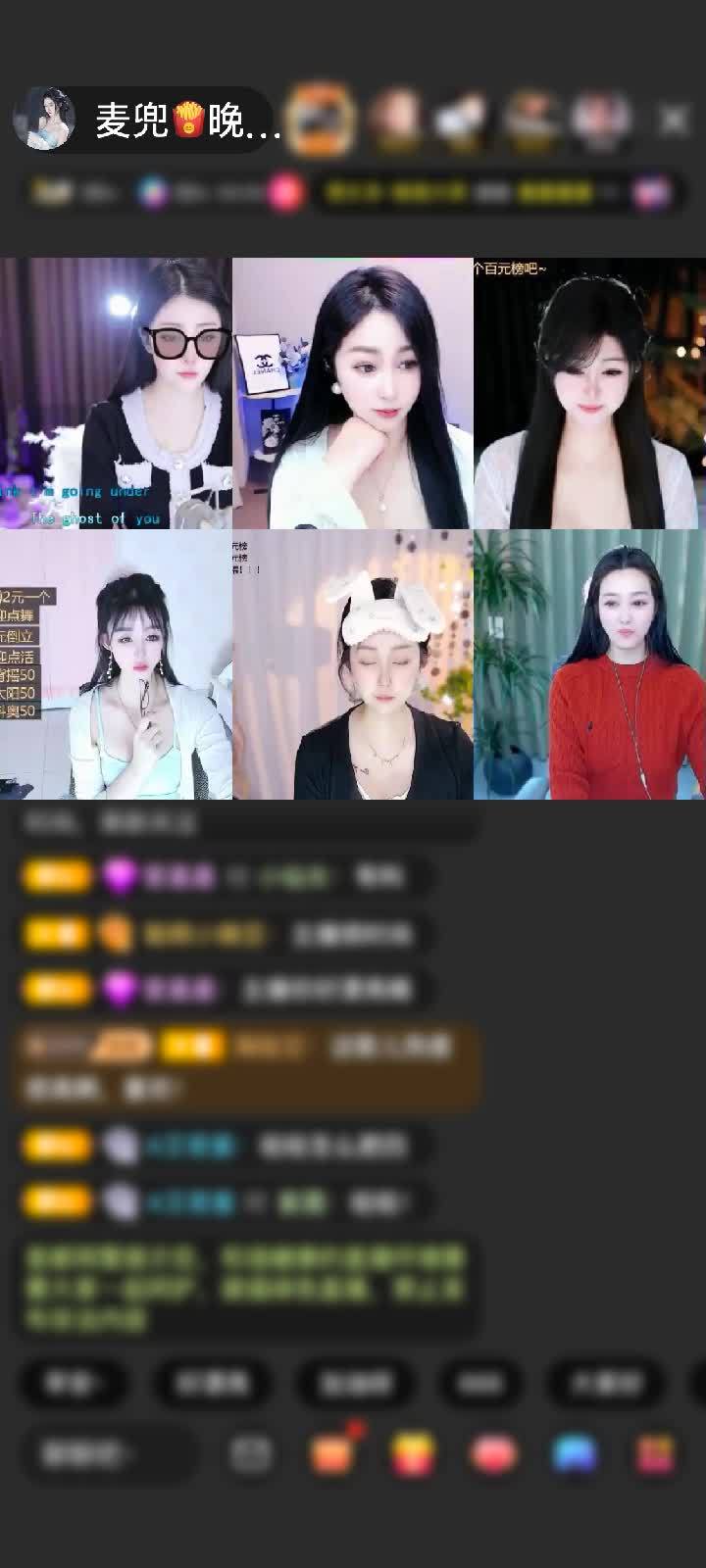Tap the comment input field at bottom
706x1568 pixels.
[x=108, y=1454]
